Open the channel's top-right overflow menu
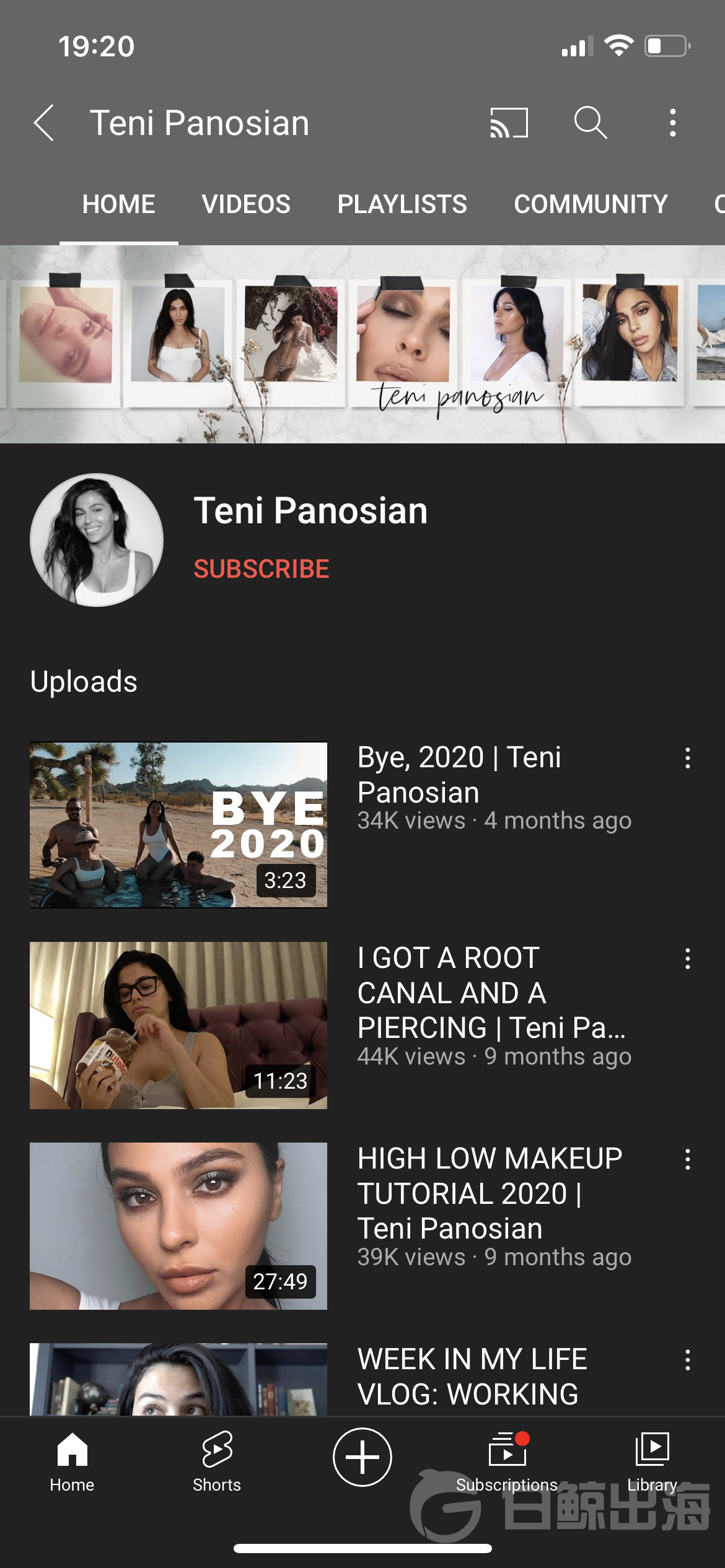The image size is (725, 1568). (x=672, y=123)
